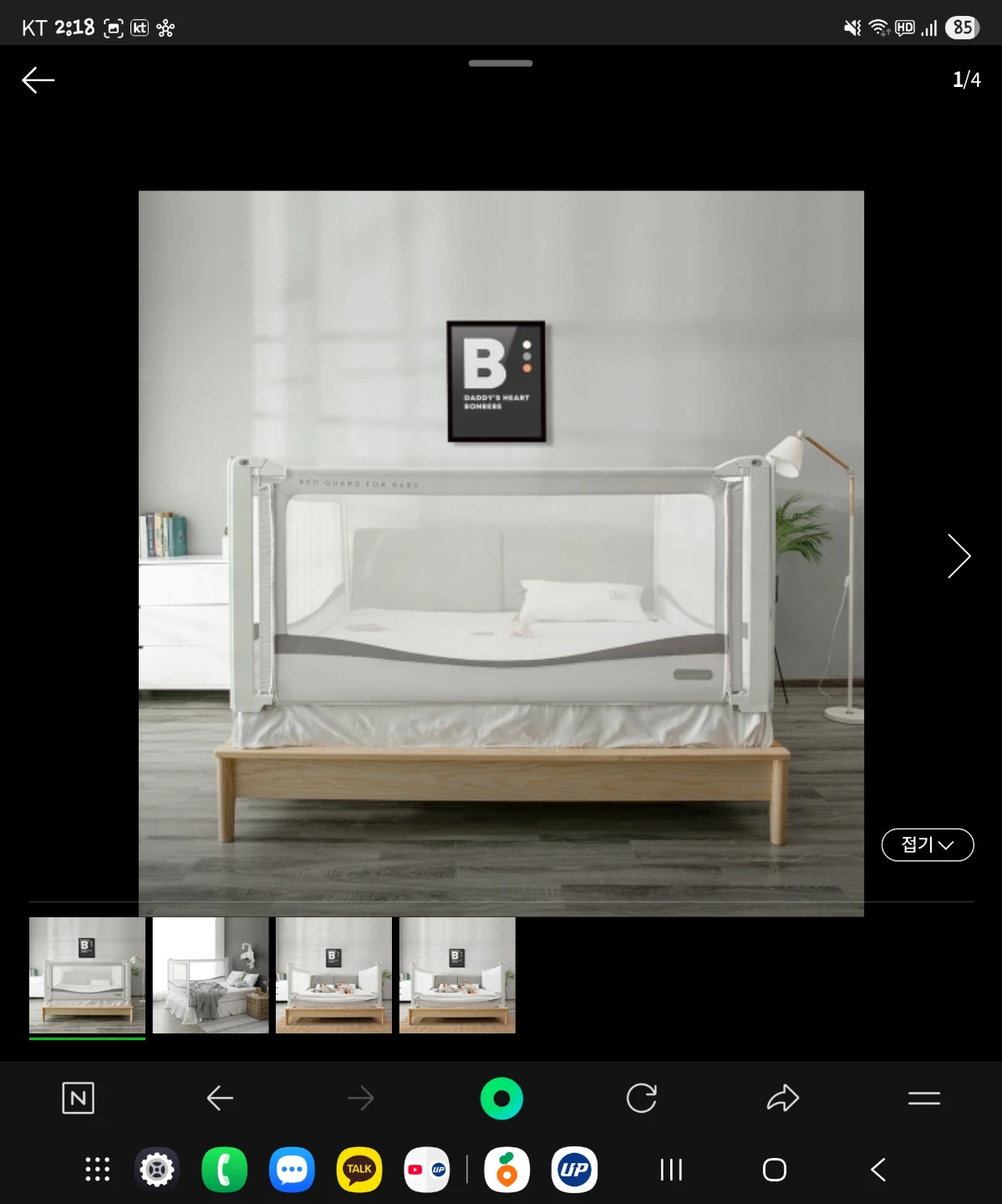
Task: Go back a page in browser toolbar
Action: click(x=220, y=1098)
